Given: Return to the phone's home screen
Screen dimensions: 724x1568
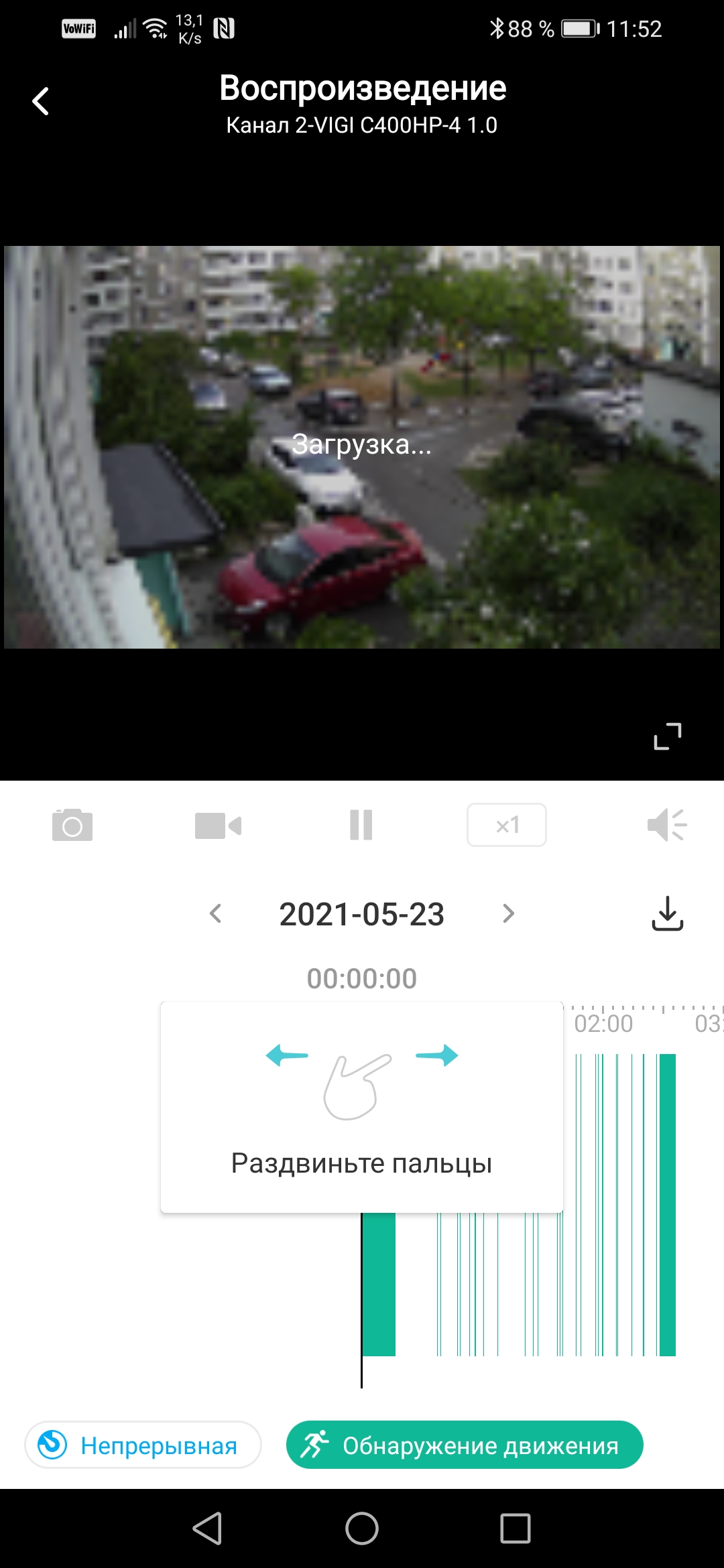Looking at the screenshot, I should 362,1528.
